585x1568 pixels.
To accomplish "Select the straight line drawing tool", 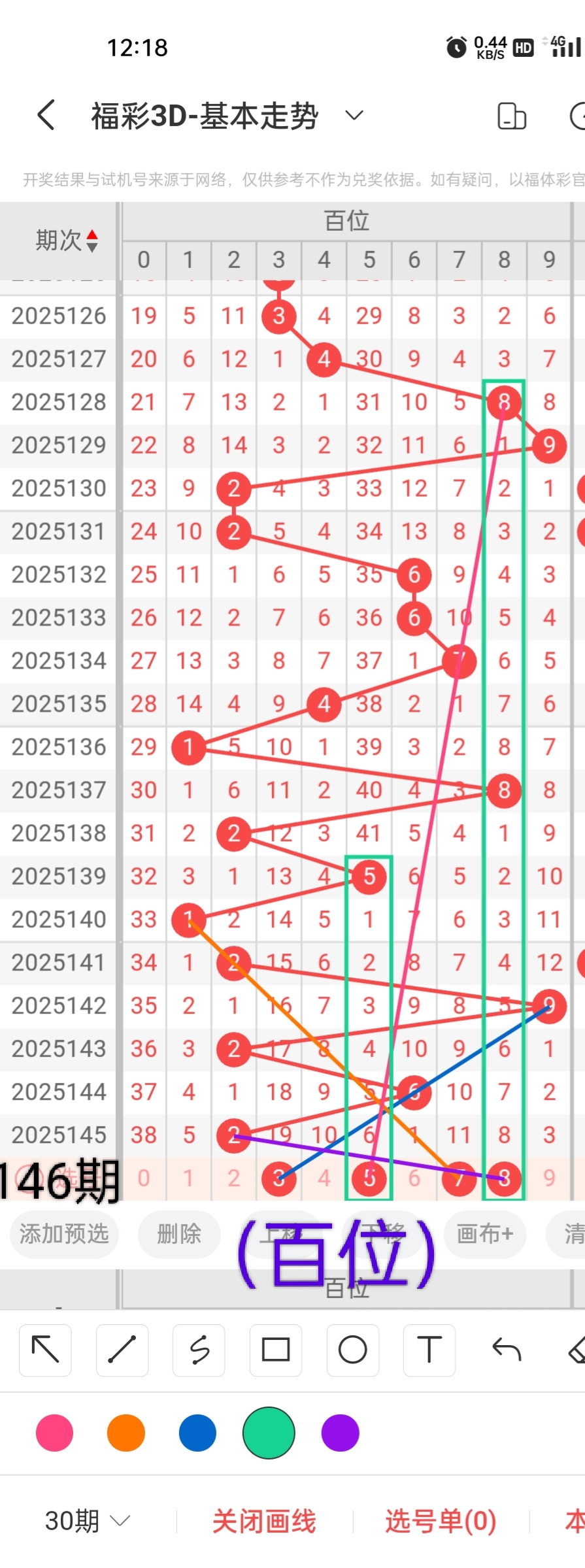I will tap(122, 1350).
